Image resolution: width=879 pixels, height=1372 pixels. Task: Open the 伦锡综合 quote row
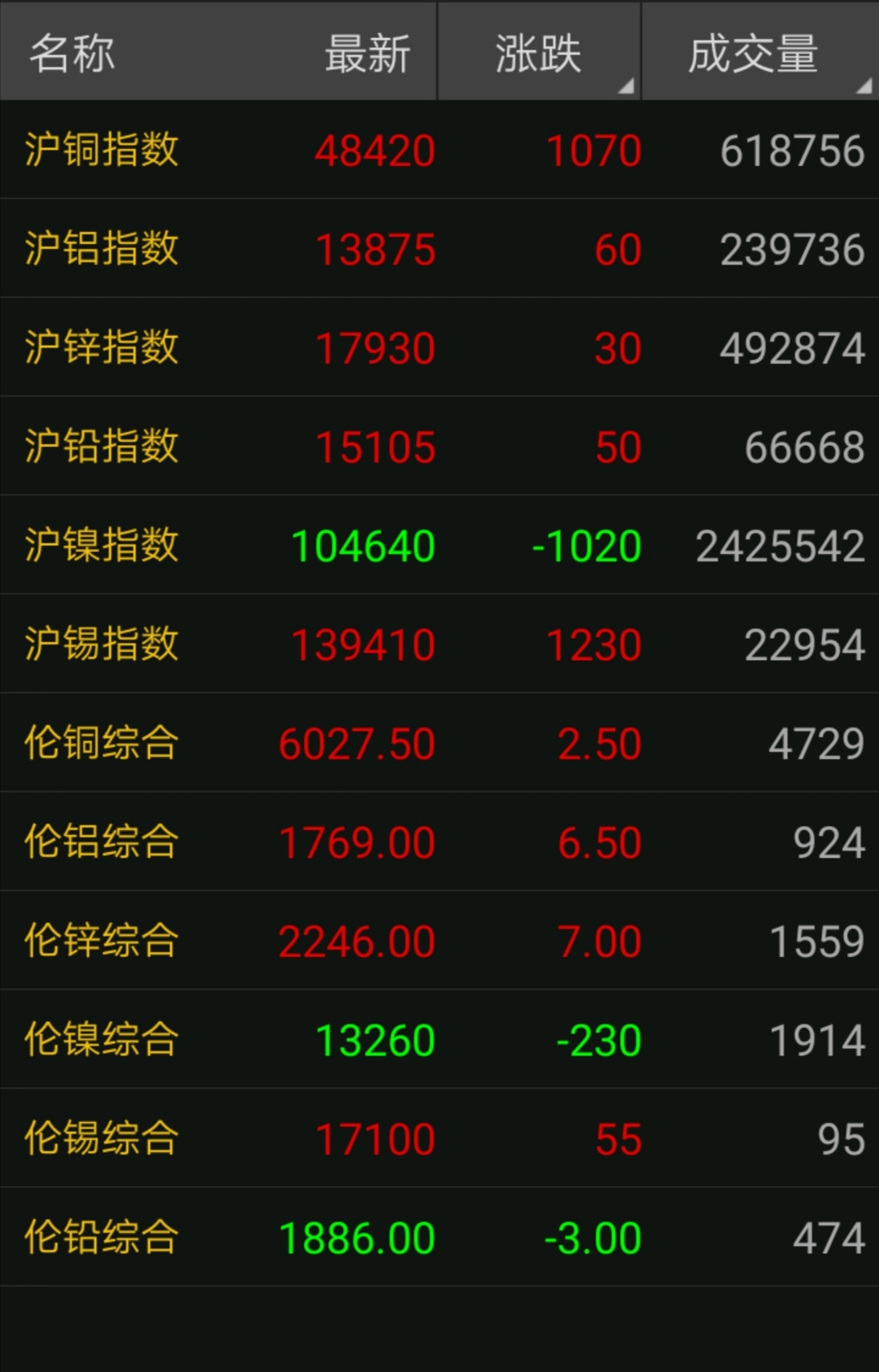pos(439,1138)
